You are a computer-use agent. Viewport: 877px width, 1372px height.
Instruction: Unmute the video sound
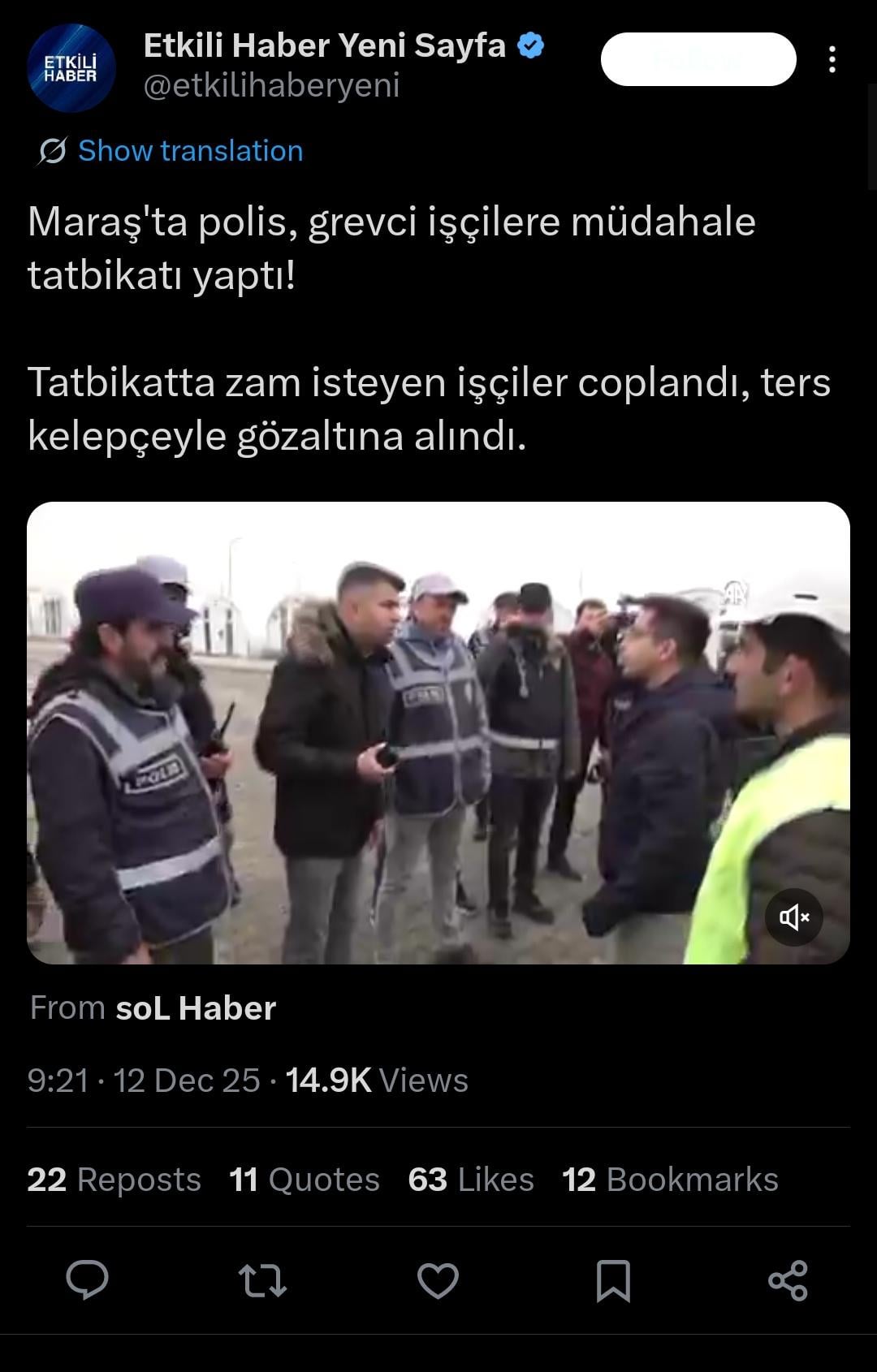tap(793, 917)
